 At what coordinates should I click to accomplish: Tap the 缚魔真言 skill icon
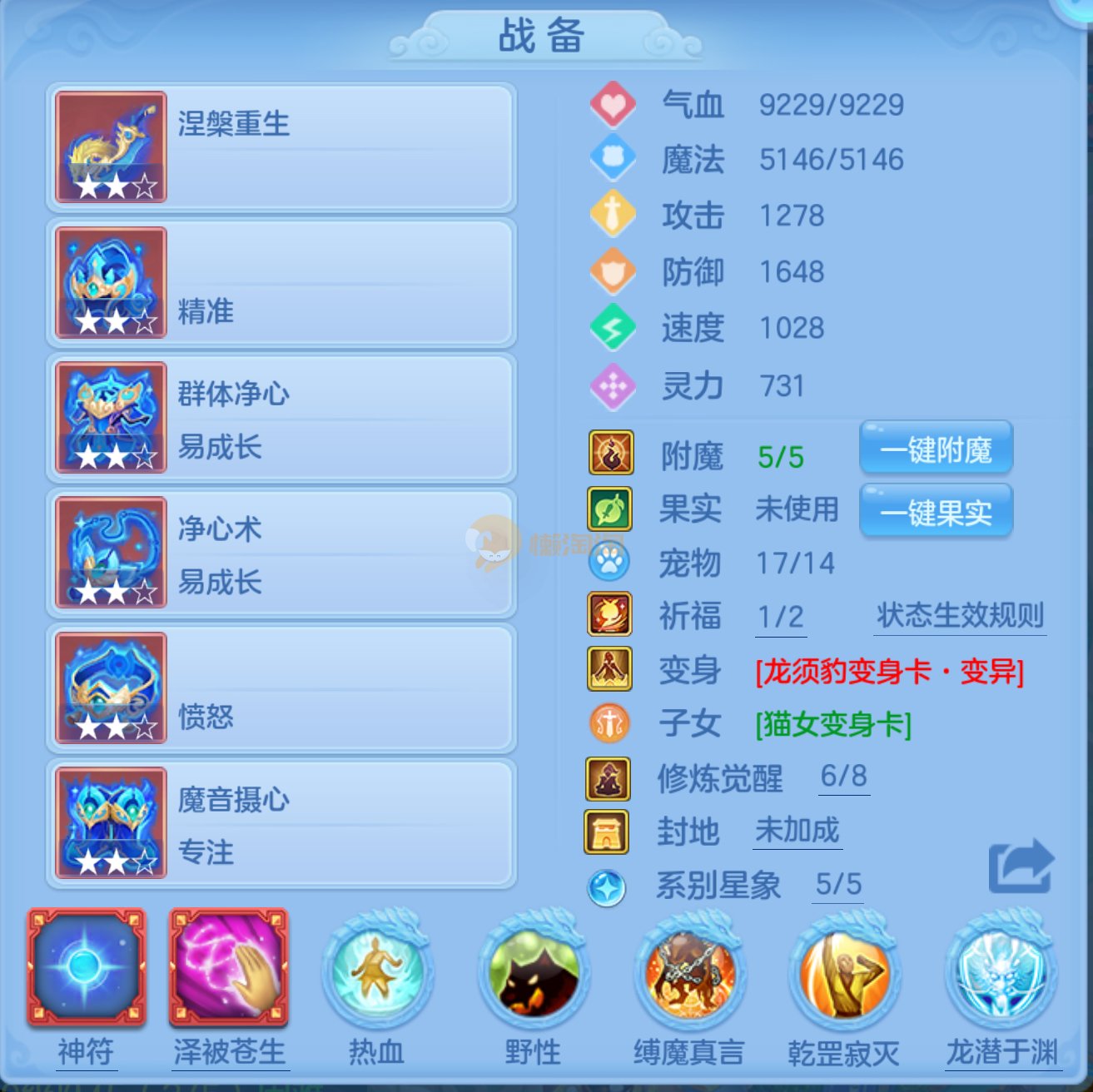tap(689, 970)
